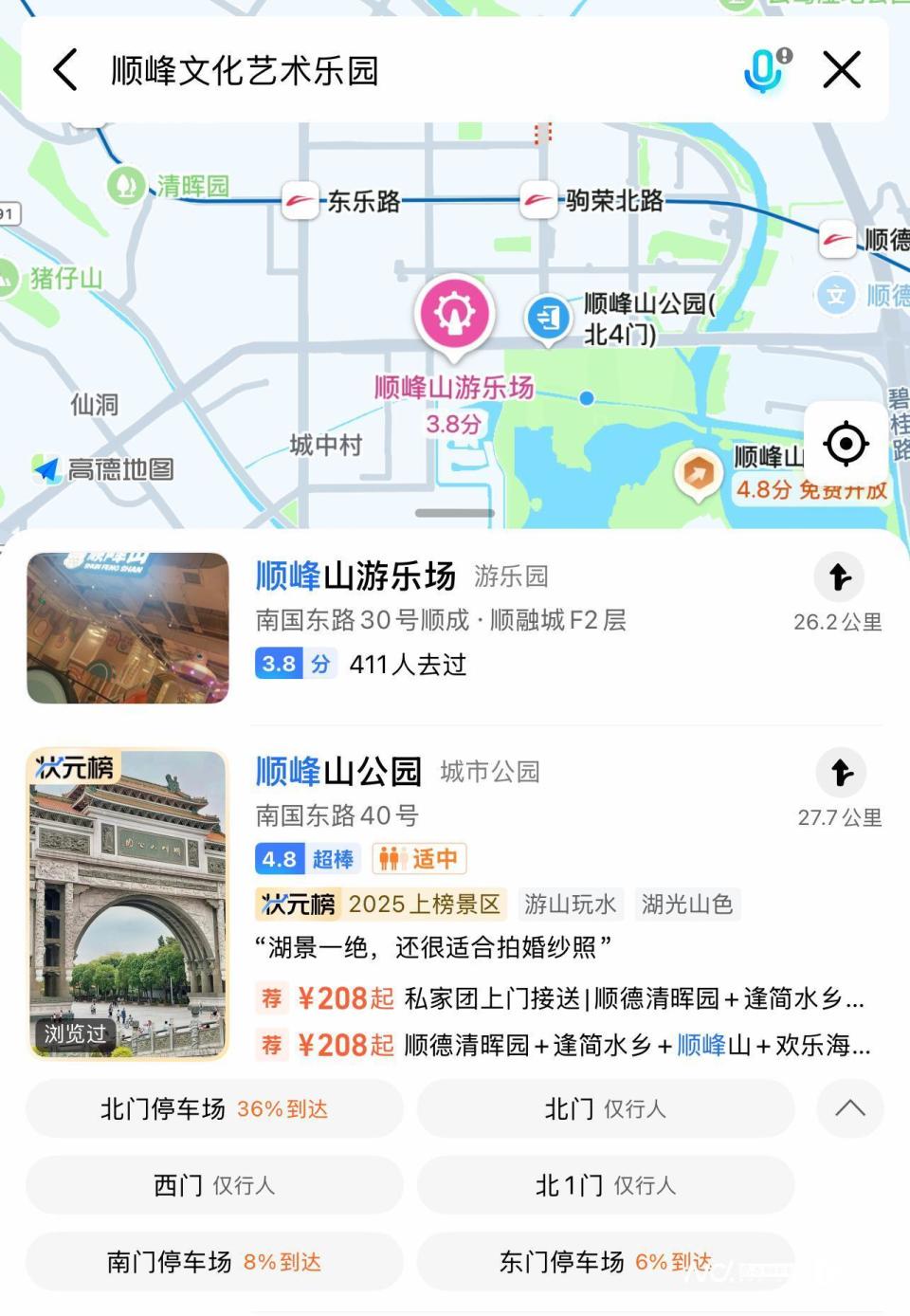The image size is (910, 1316).
Task: Tap the 北门停车场 36%到达 option
Action: [x=212, y=1108]
